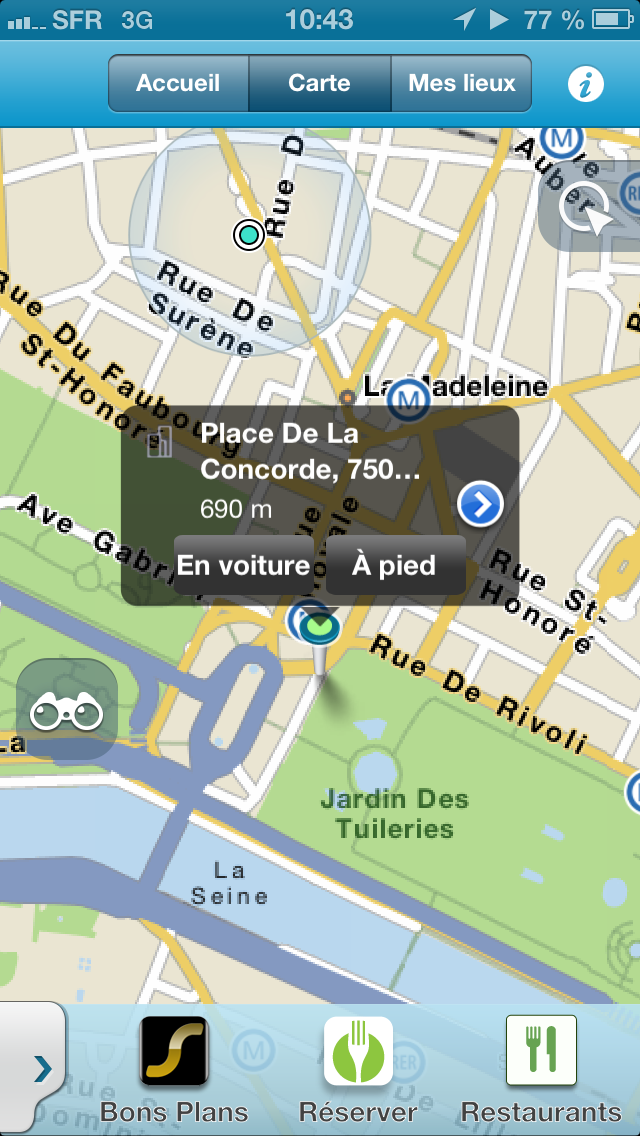Open the info icon

pos(586,84)
